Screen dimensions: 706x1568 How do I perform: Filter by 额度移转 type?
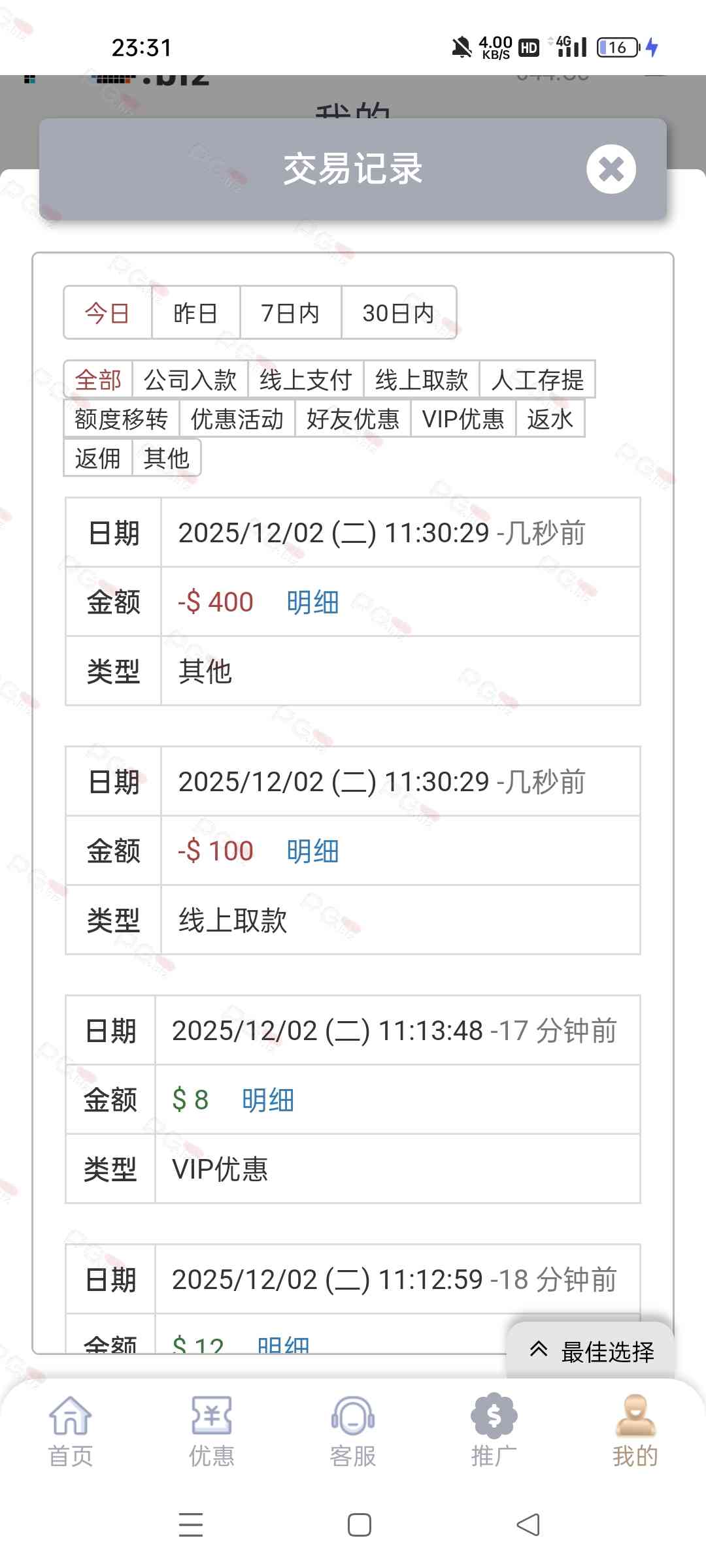pos(122,419)
